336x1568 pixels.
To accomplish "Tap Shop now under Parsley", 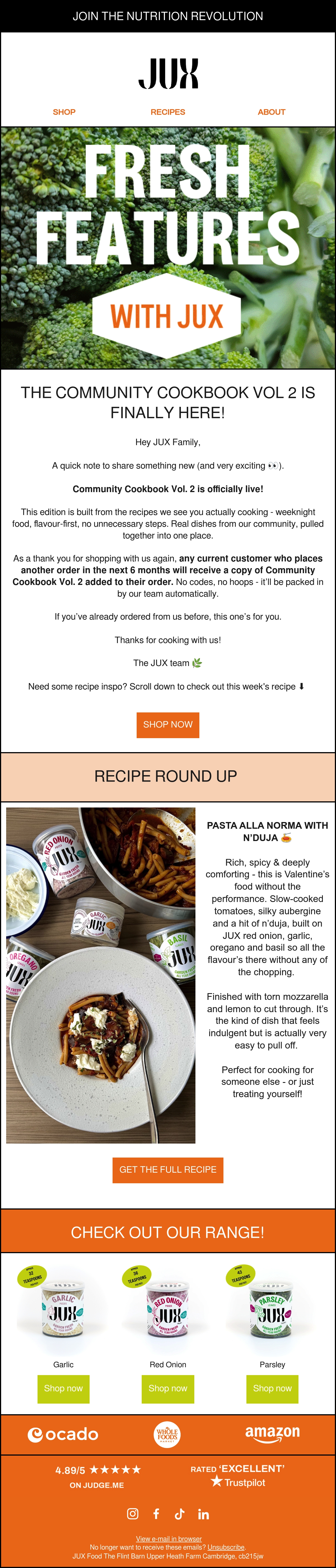I will click(x=273, y=1388).
